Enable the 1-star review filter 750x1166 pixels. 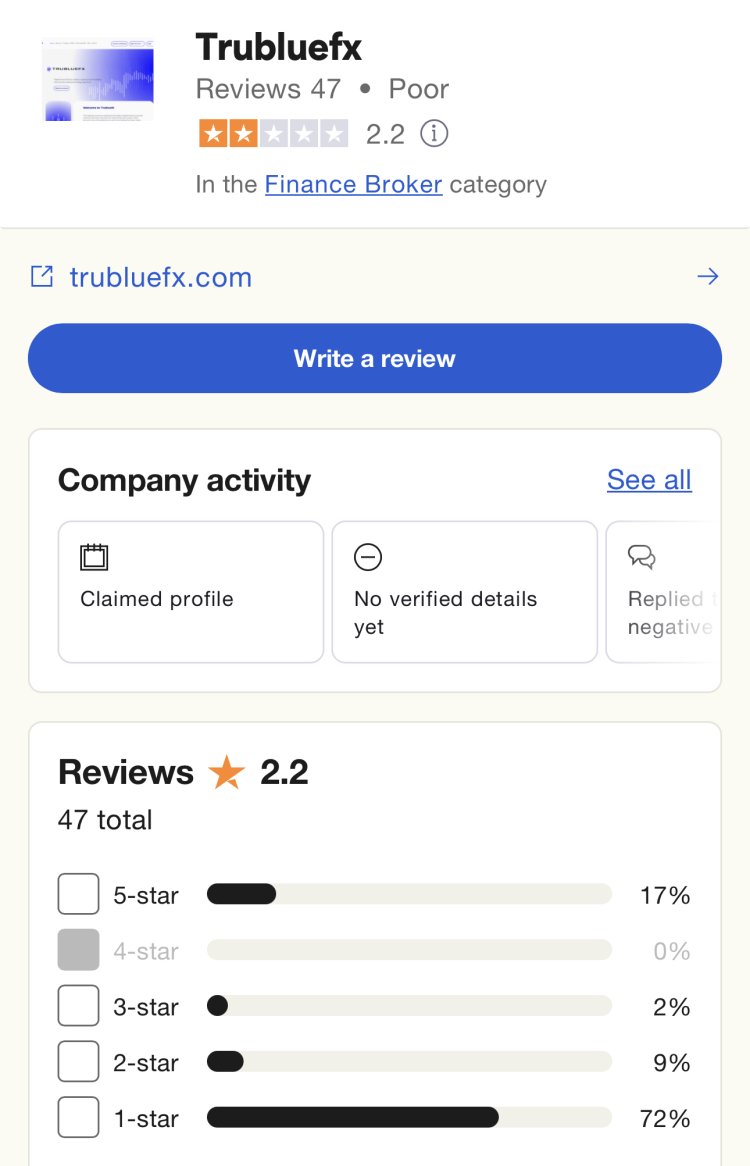78,1117
